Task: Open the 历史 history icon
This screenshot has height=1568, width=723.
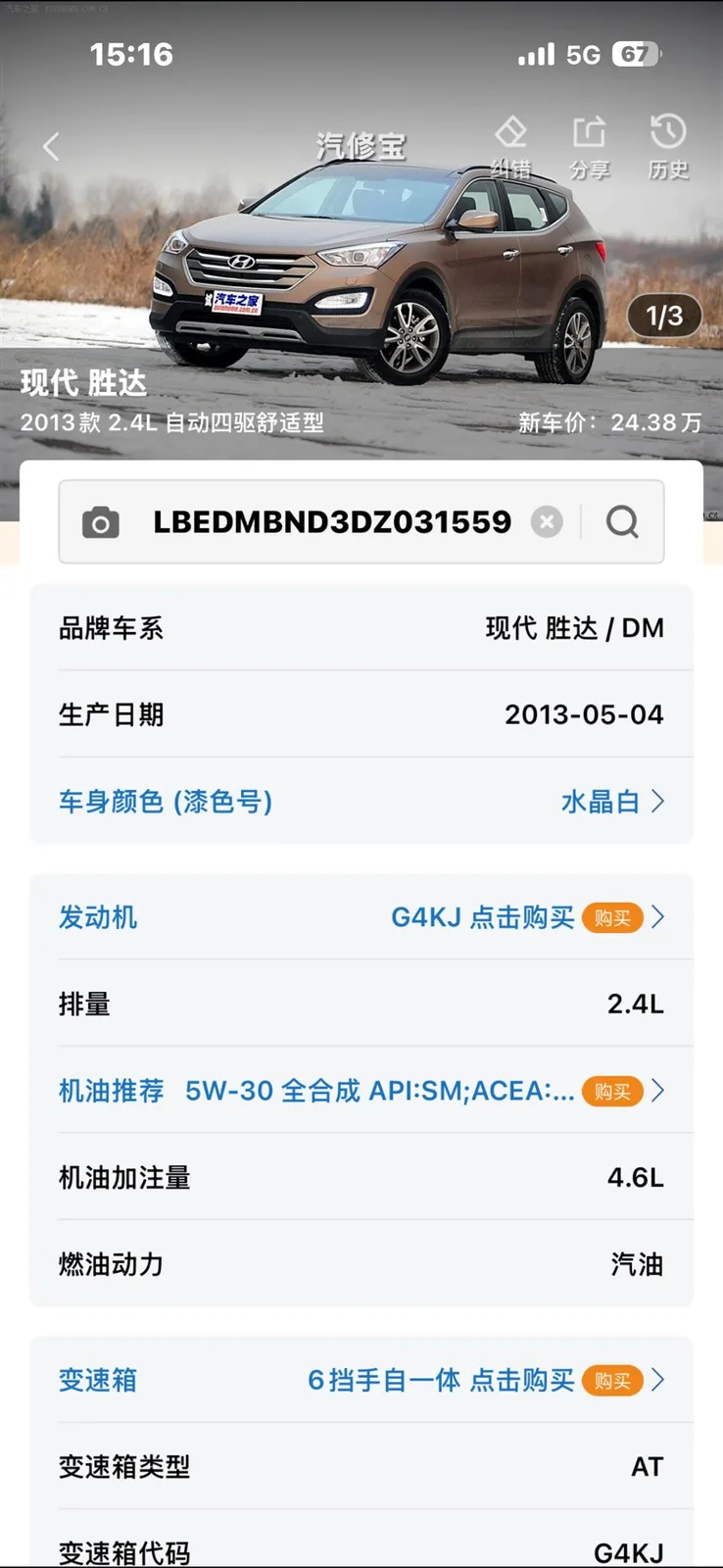Action: point(668,147)
